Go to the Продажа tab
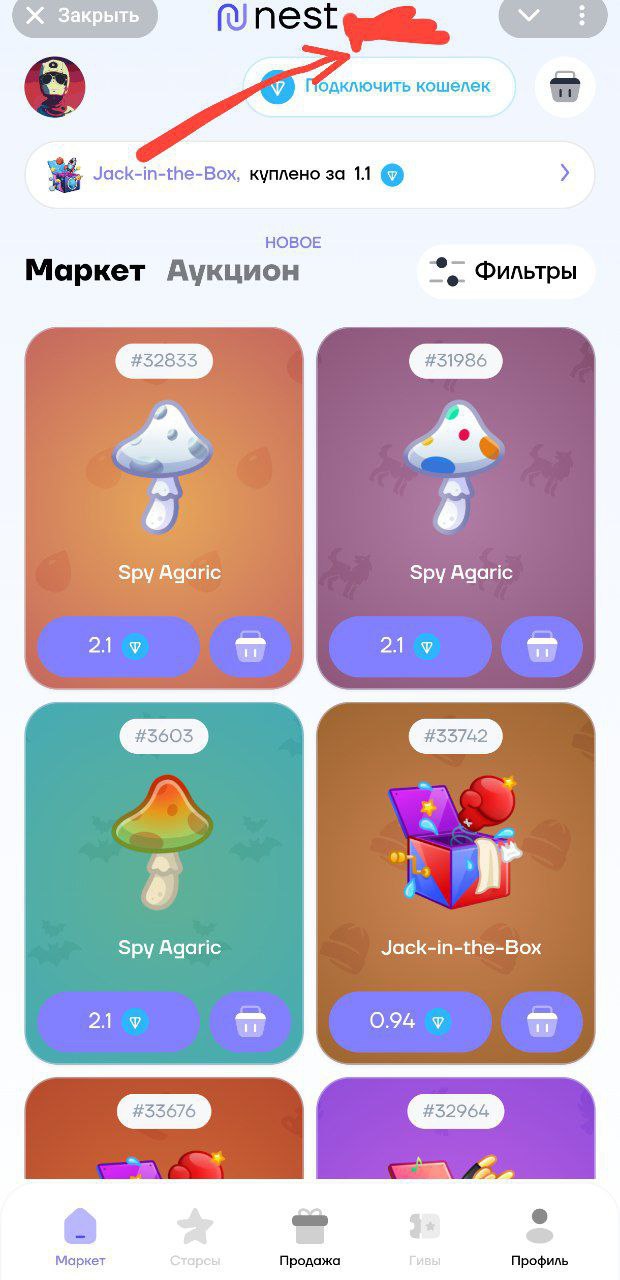Image resolution: width=620 pixels, height=1280 pixels. pos(309,1236)
